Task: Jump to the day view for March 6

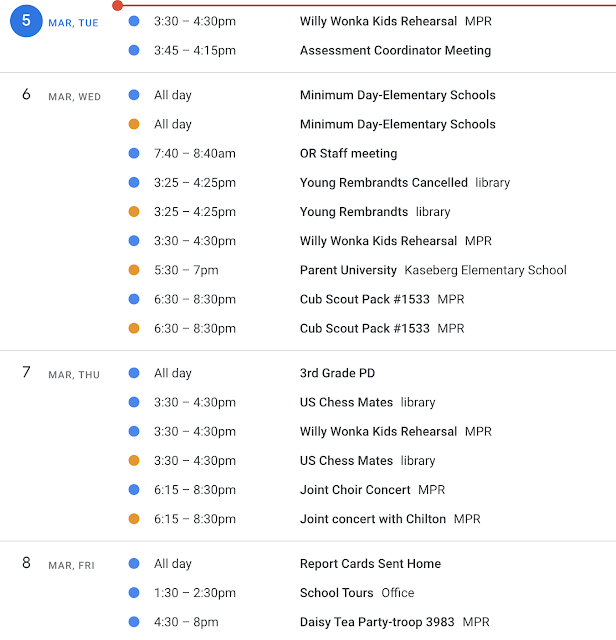Action: coord(26,95)
